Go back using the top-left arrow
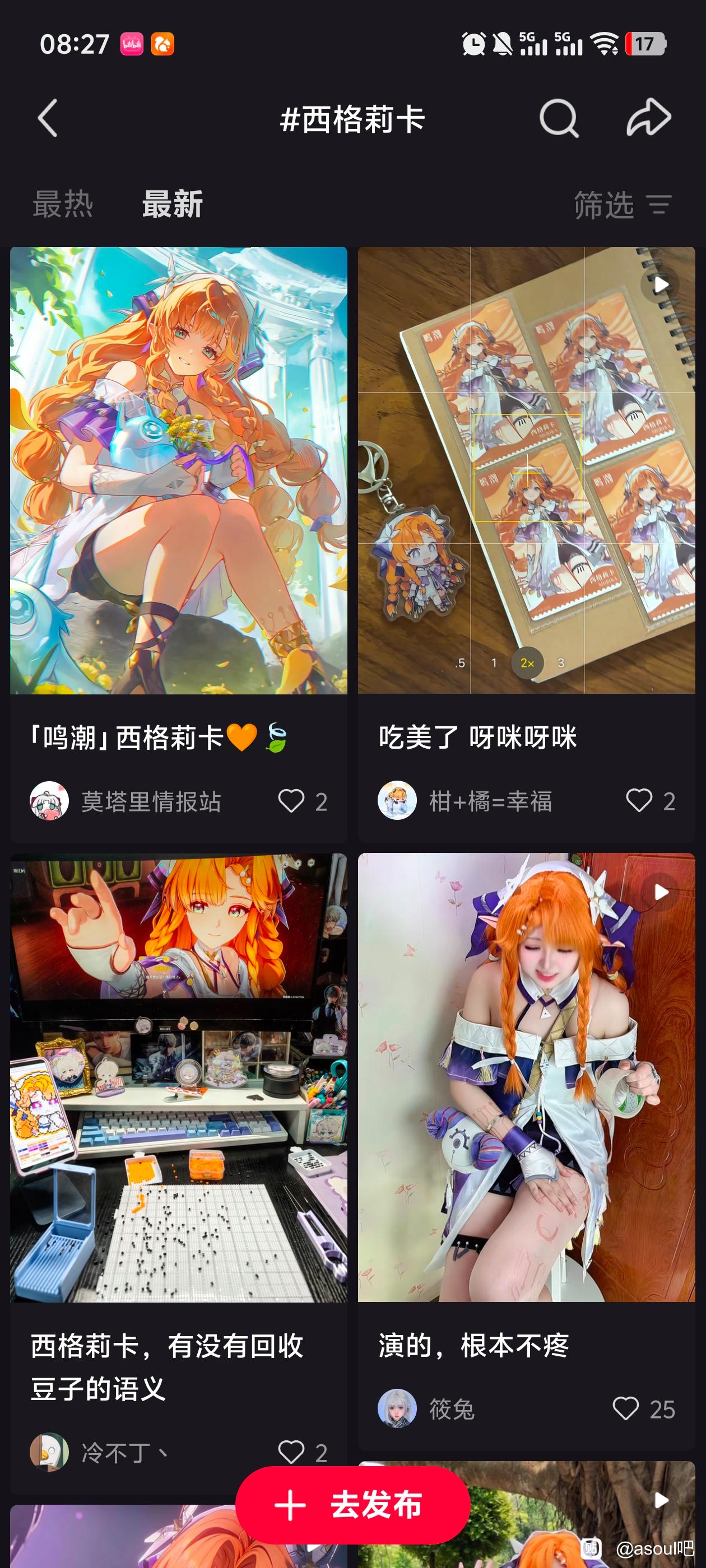 (x=48, y=118)
